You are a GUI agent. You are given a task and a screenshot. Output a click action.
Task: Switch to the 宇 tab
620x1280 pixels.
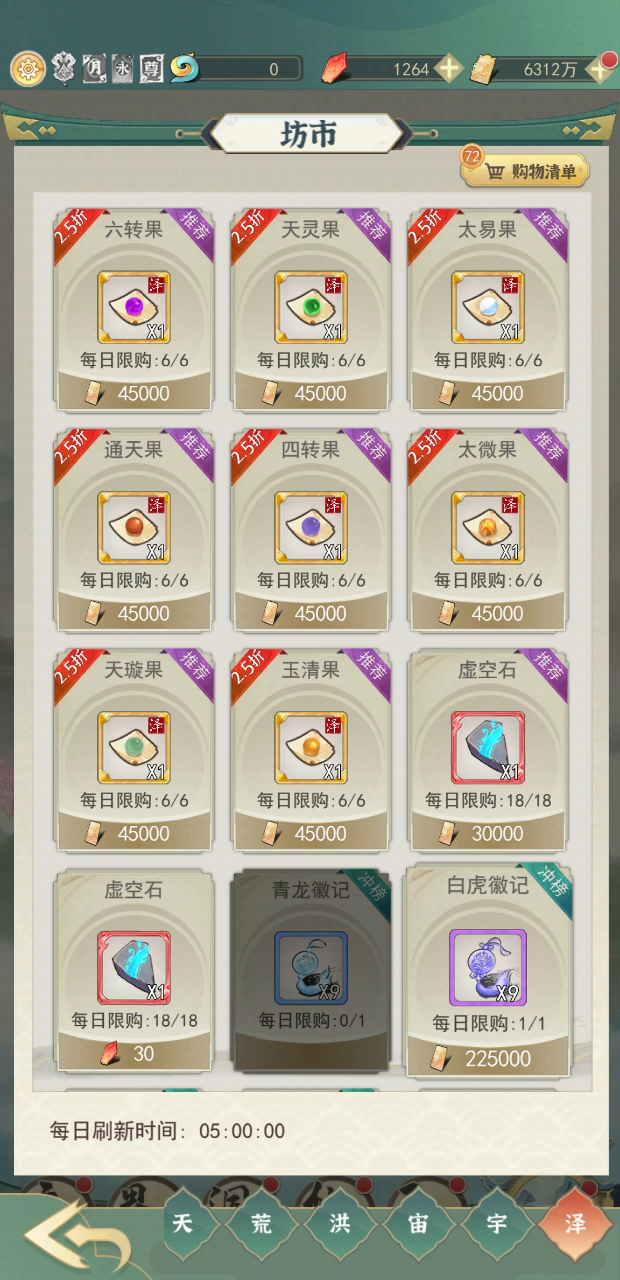[x=497, y=1223]
